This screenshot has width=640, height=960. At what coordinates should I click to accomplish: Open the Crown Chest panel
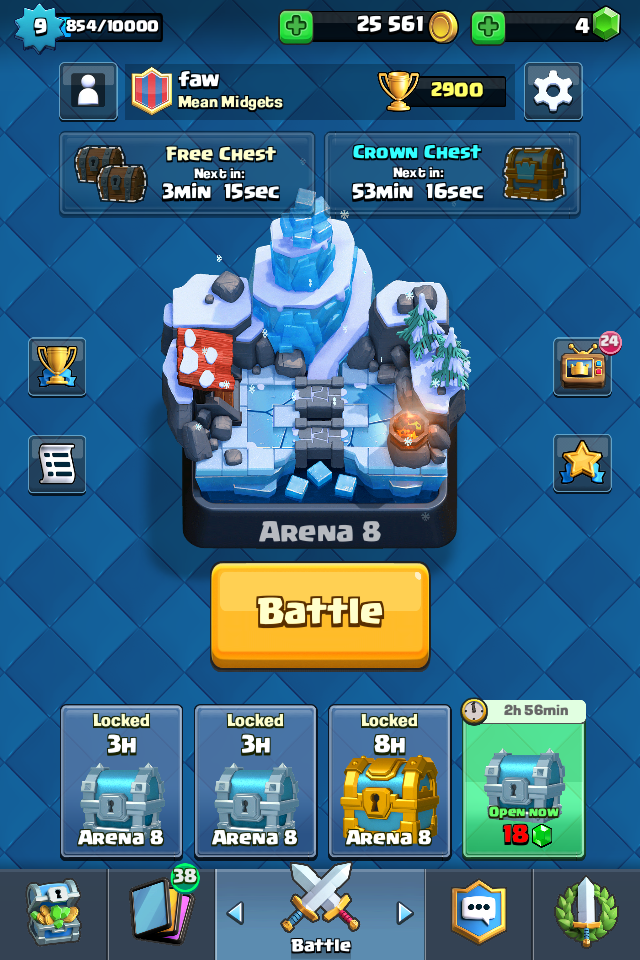(x=452, y=174)
